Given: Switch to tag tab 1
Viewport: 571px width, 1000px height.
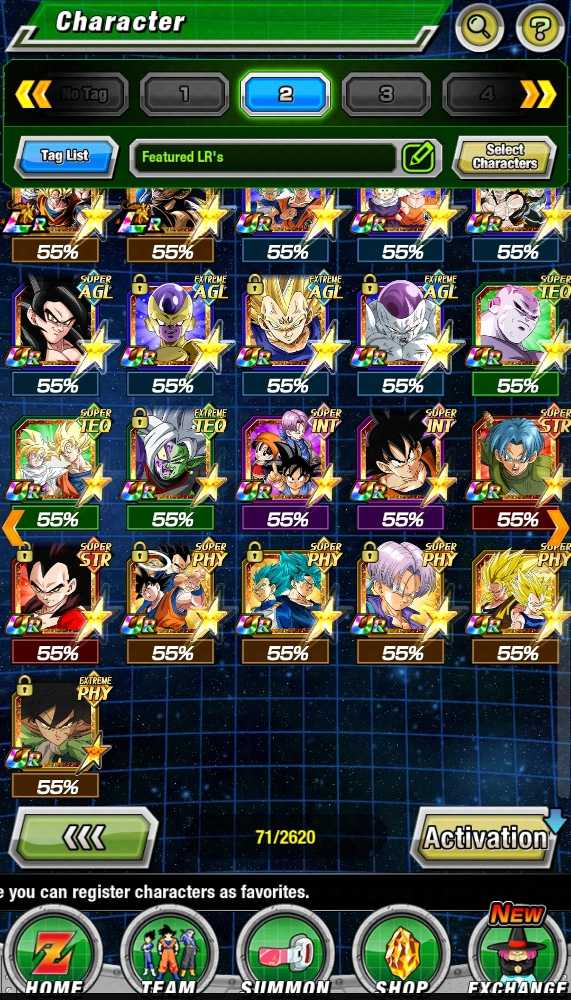Looking at the screenshot, I should (x=184, y=94).
